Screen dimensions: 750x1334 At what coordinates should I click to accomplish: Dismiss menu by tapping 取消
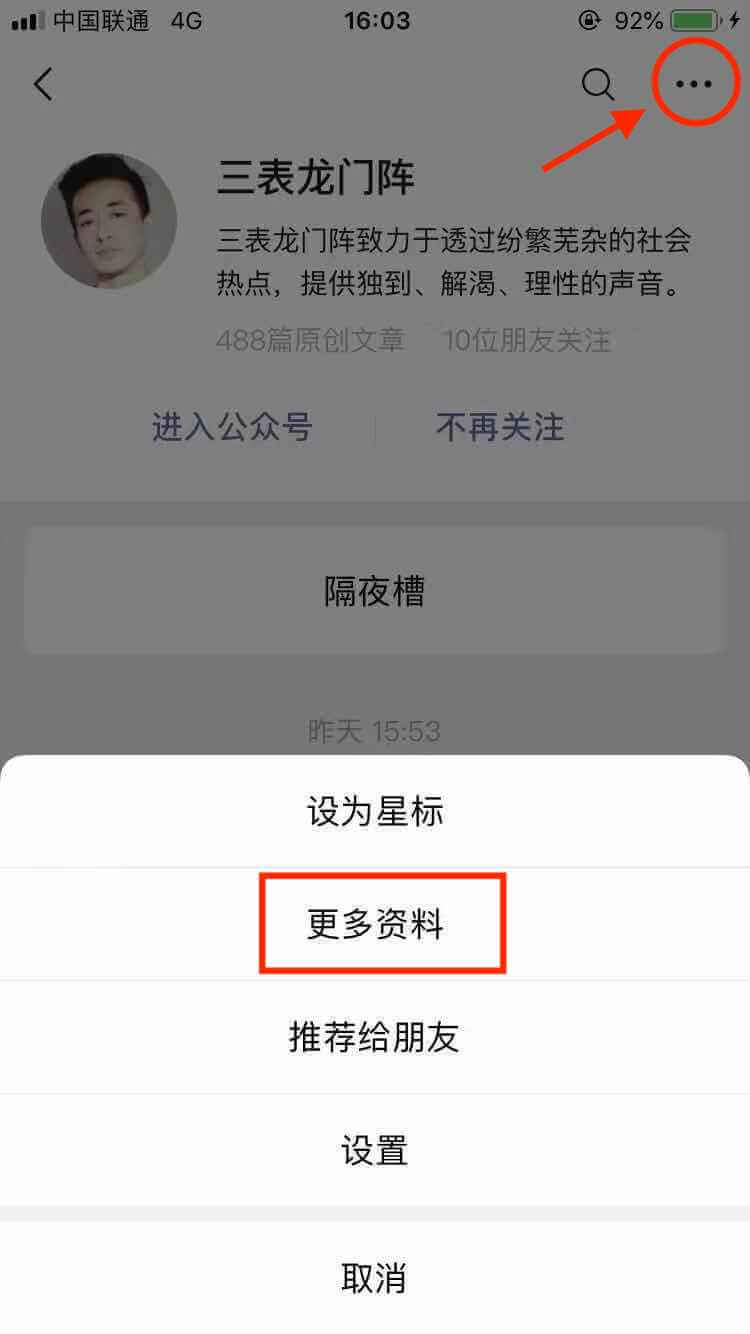point(375,1277)
